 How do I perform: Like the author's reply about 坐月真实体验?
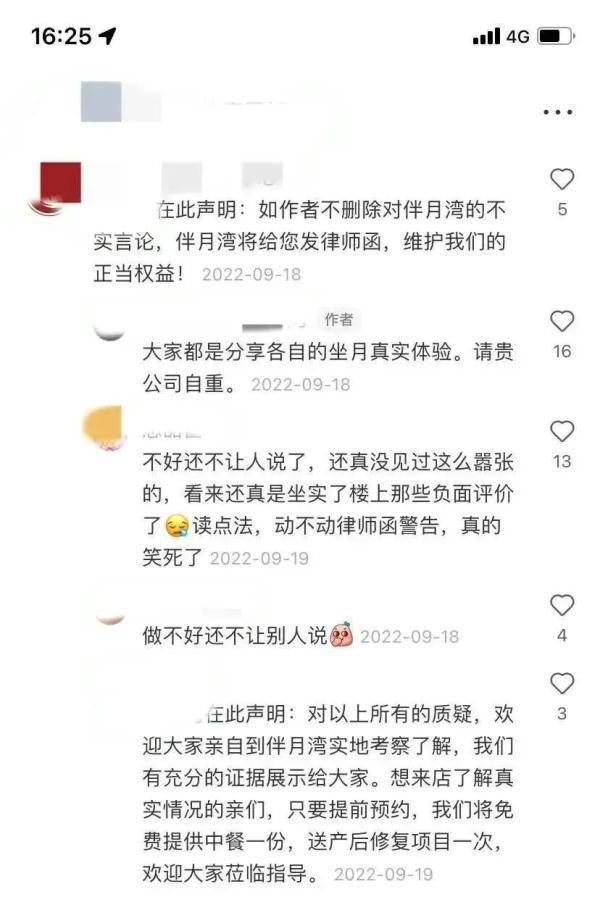562,321
